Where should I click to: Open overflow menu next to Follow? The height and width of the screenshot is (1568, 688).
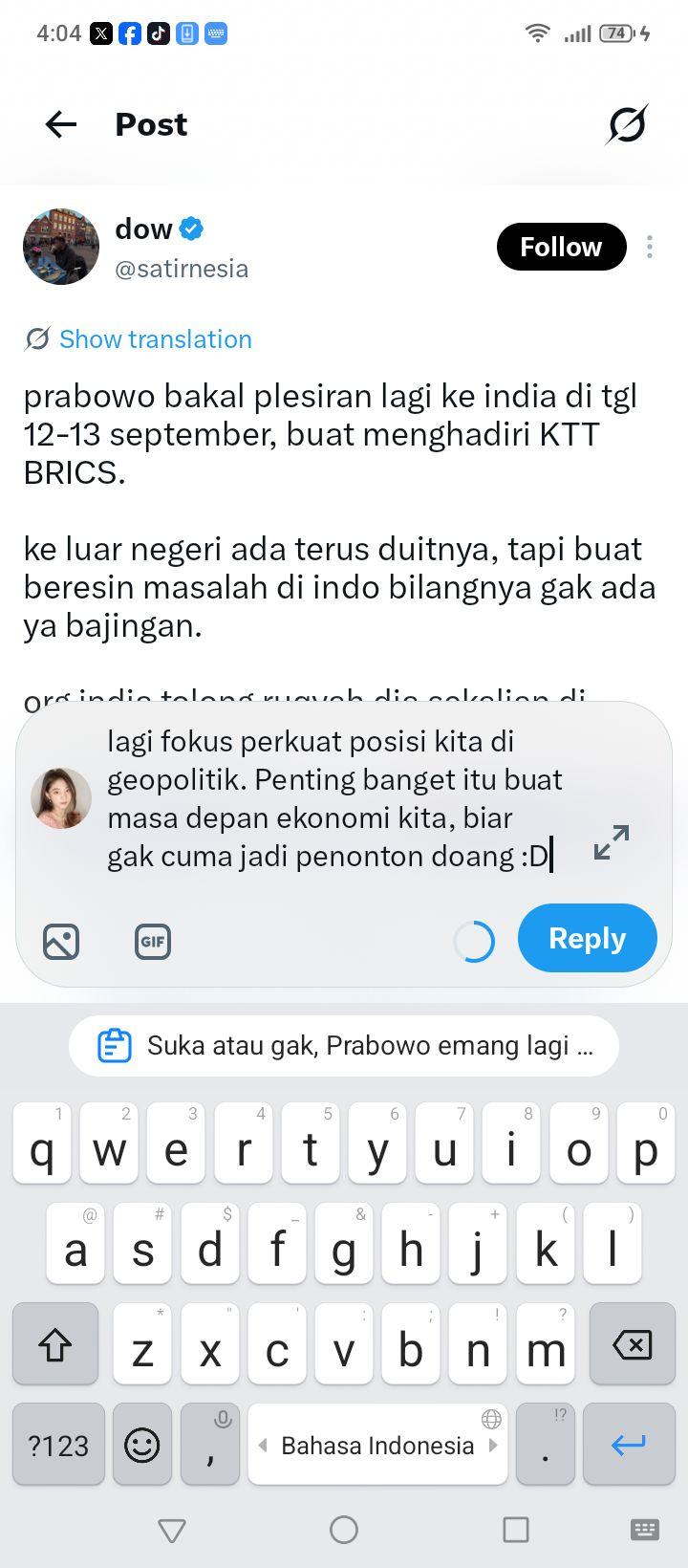pos(650,247)
